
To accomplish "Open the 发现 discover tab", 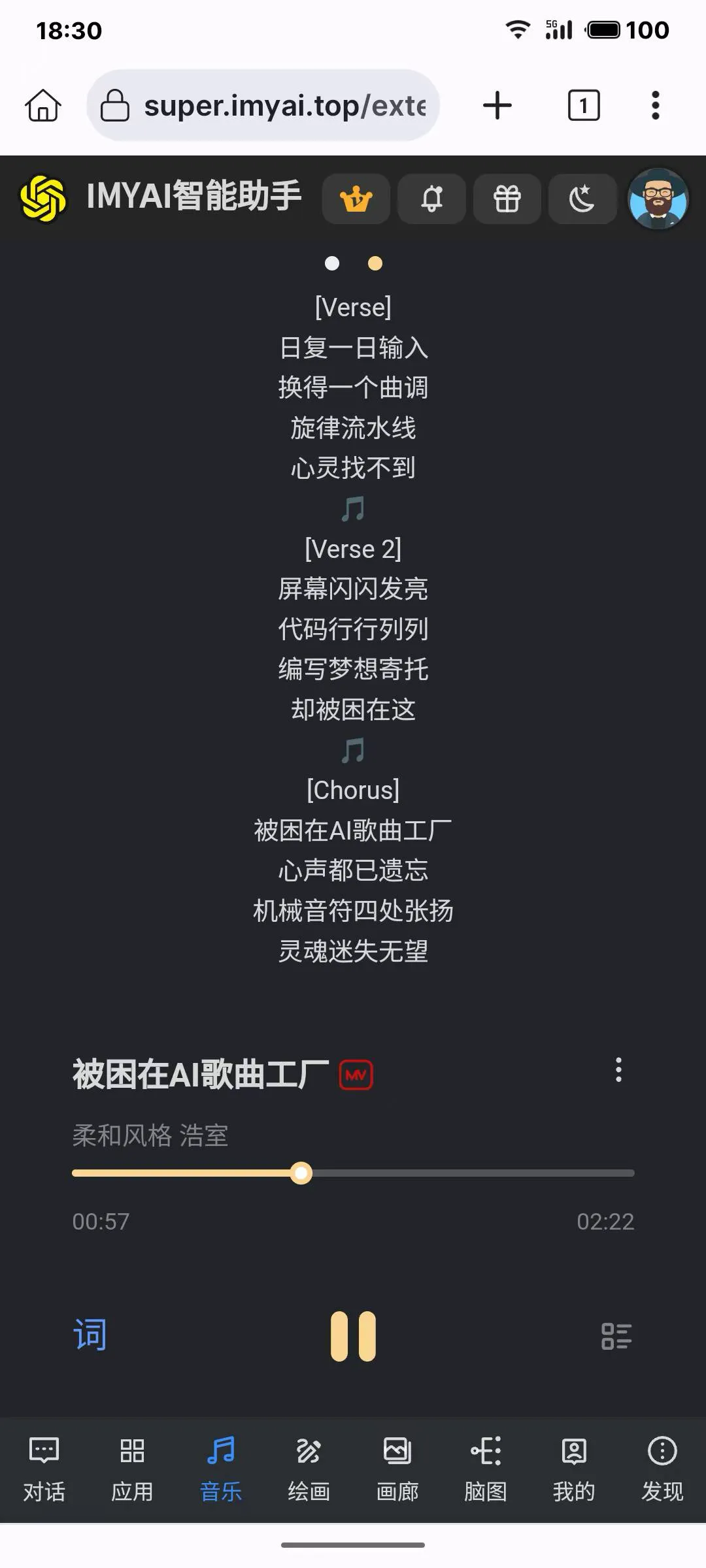I will coord(662,1470).
